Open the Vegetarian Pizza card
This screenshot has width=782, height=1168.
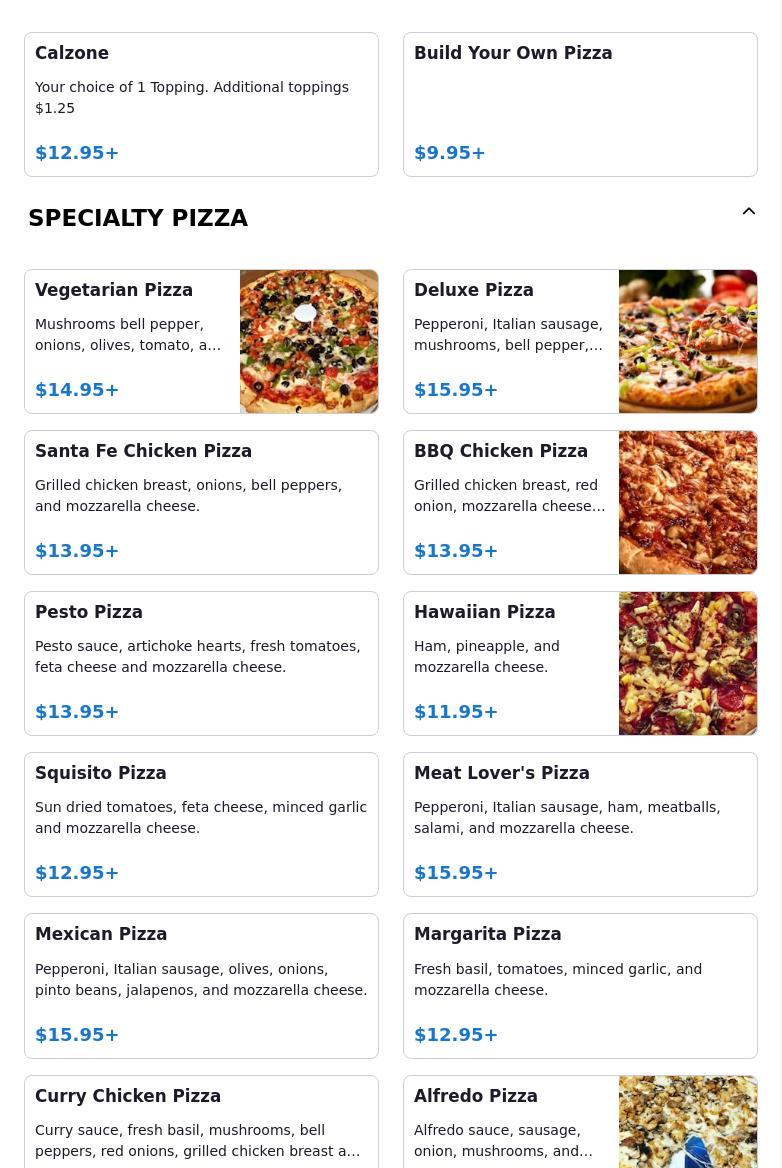point(201,341)
